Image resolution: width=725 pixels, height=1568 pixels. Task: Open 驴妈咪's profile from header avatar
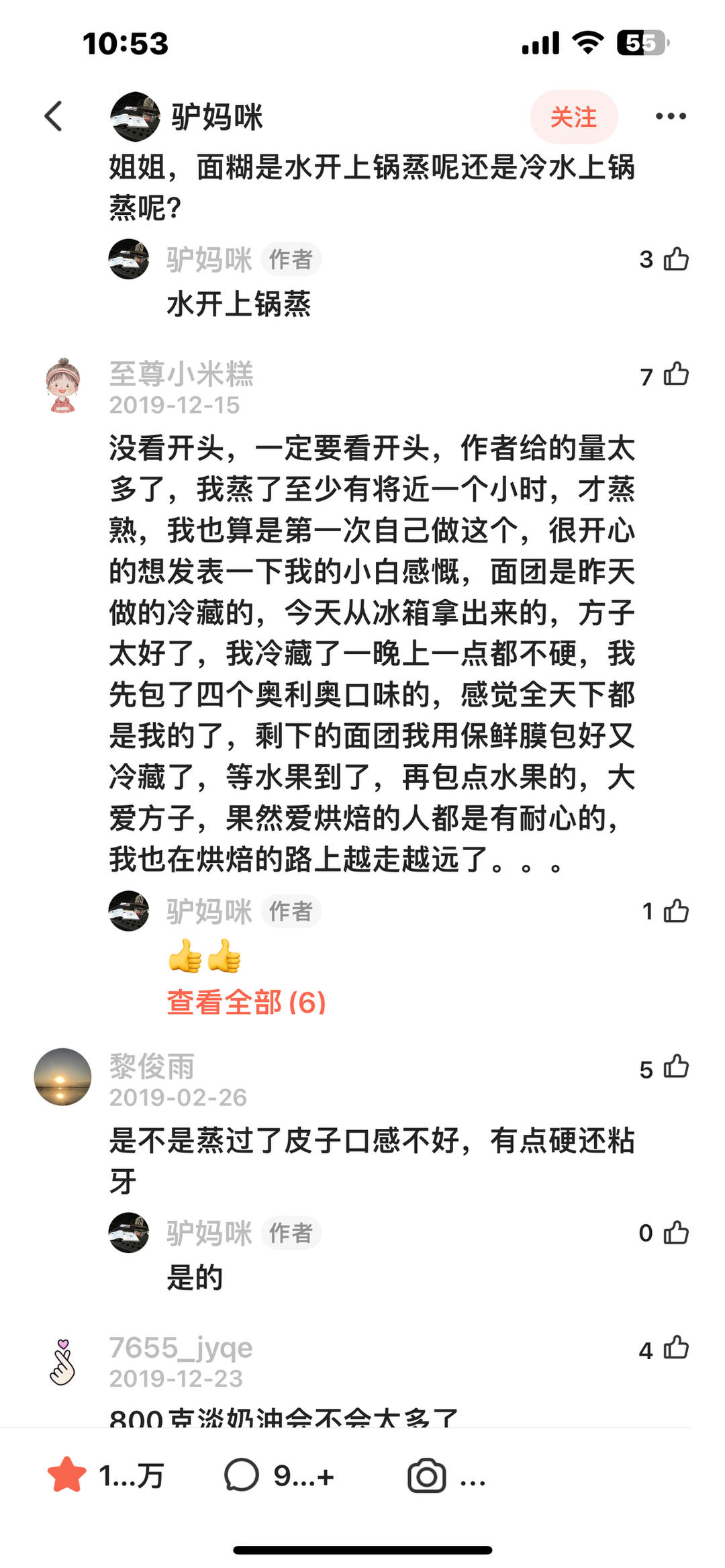coord(135,116)
